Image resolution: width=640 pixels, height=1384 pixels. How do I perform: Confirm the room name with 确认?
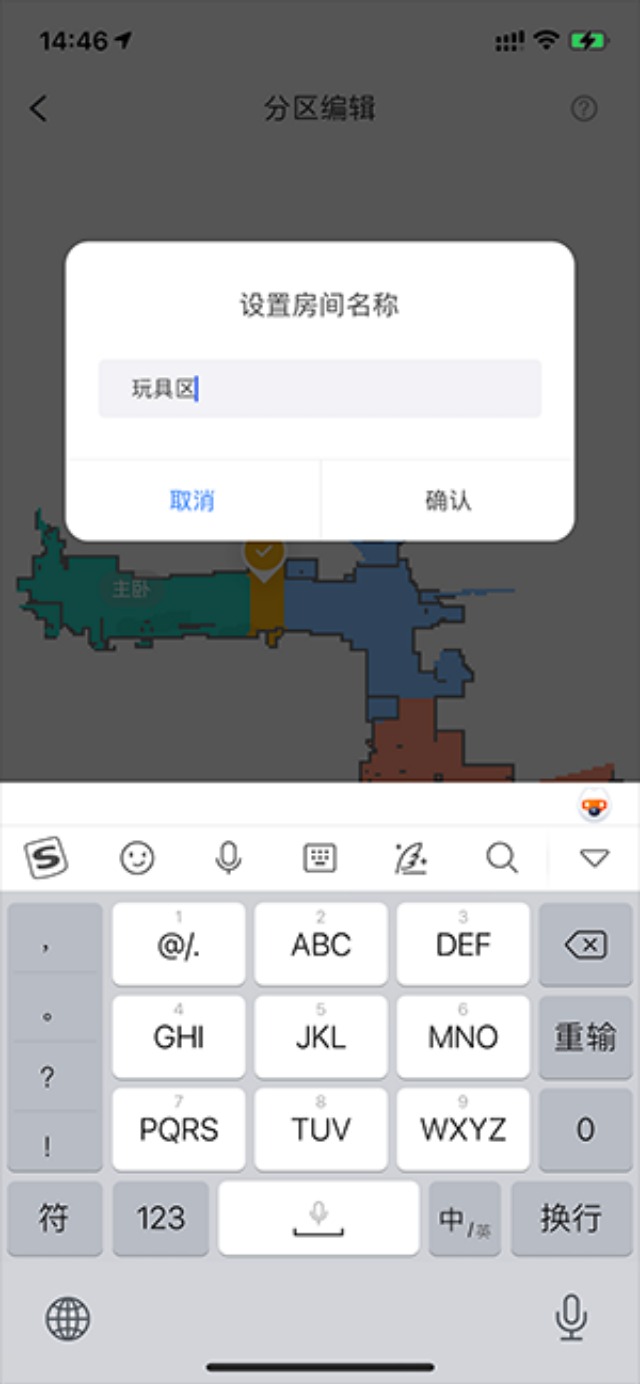point(447,500)
